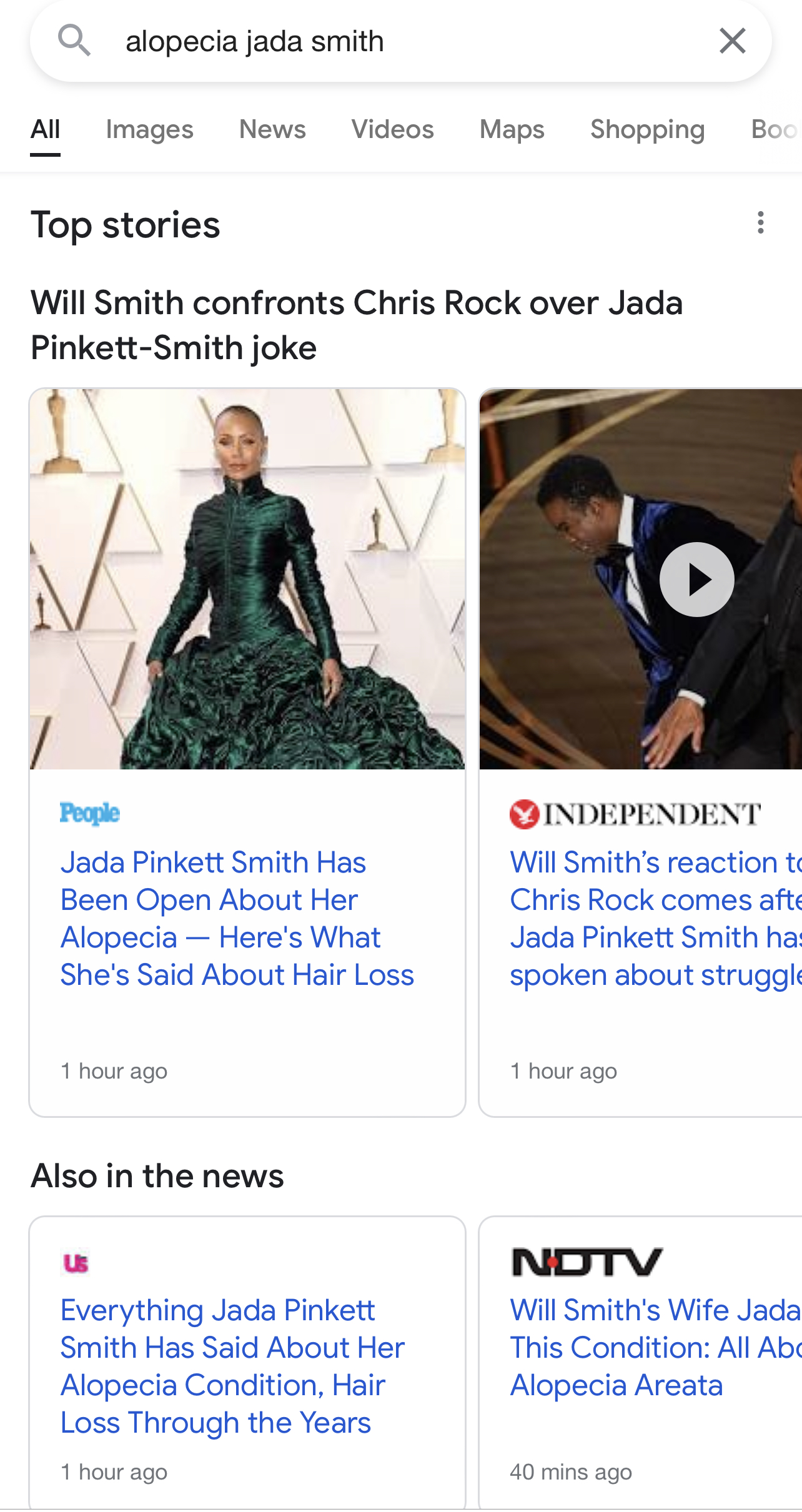Open the Top stories overflow menu
The width and height of the screenshot is (802, 1512).
click(x=760, y=223)
